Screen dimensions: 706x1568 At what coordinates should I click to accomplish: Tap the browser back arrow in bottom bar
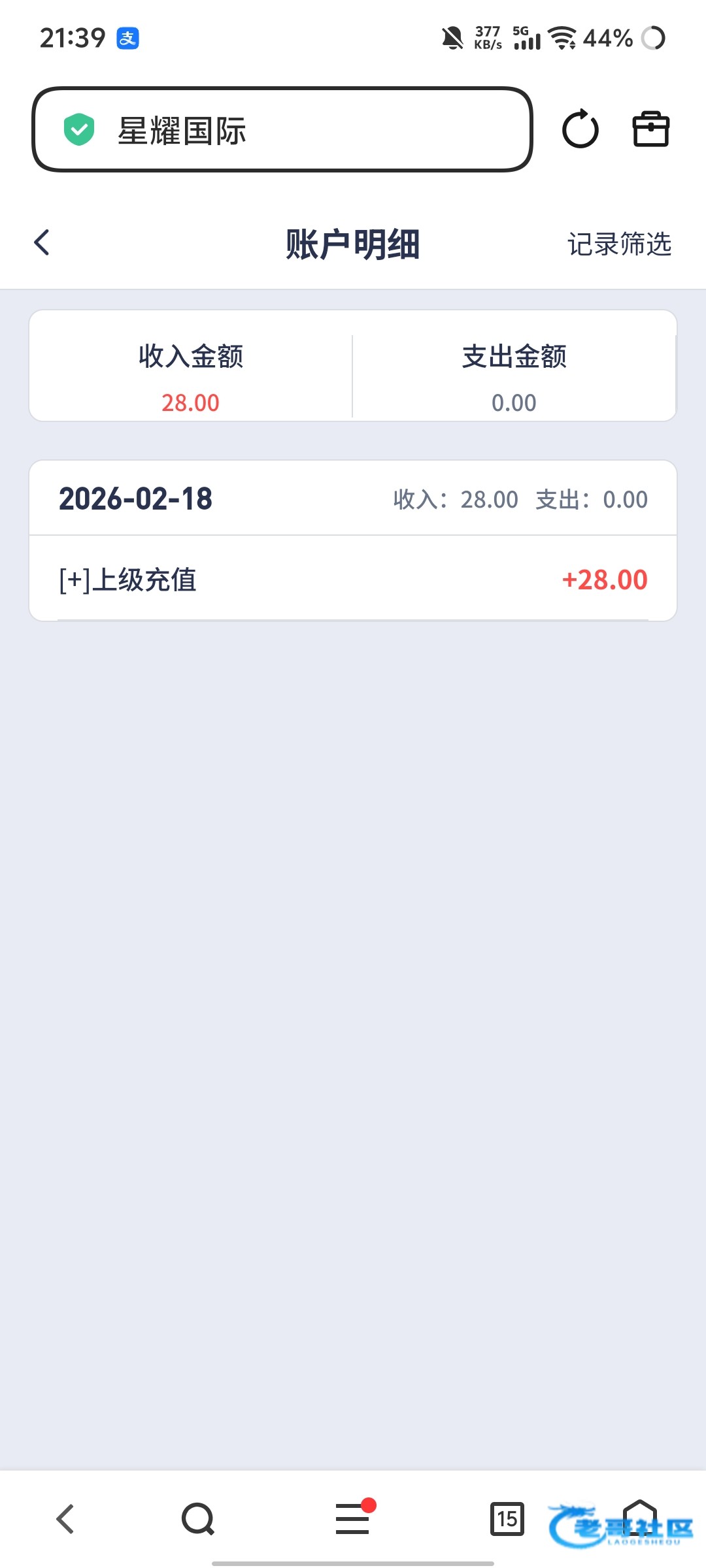(x=65, y=1519)
